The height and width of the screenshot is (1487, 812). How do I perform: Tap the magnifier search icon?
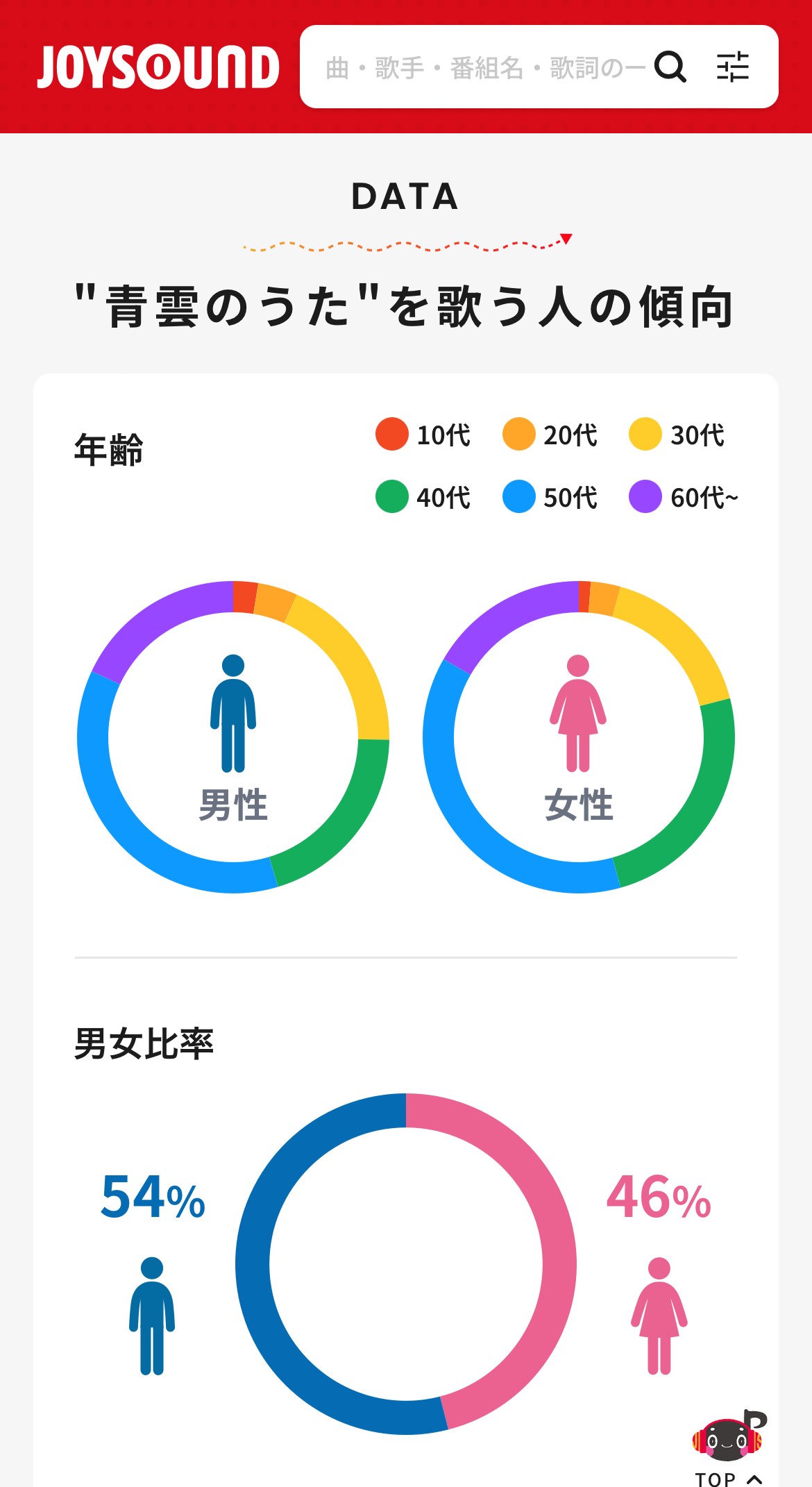(x=670, y=67)
